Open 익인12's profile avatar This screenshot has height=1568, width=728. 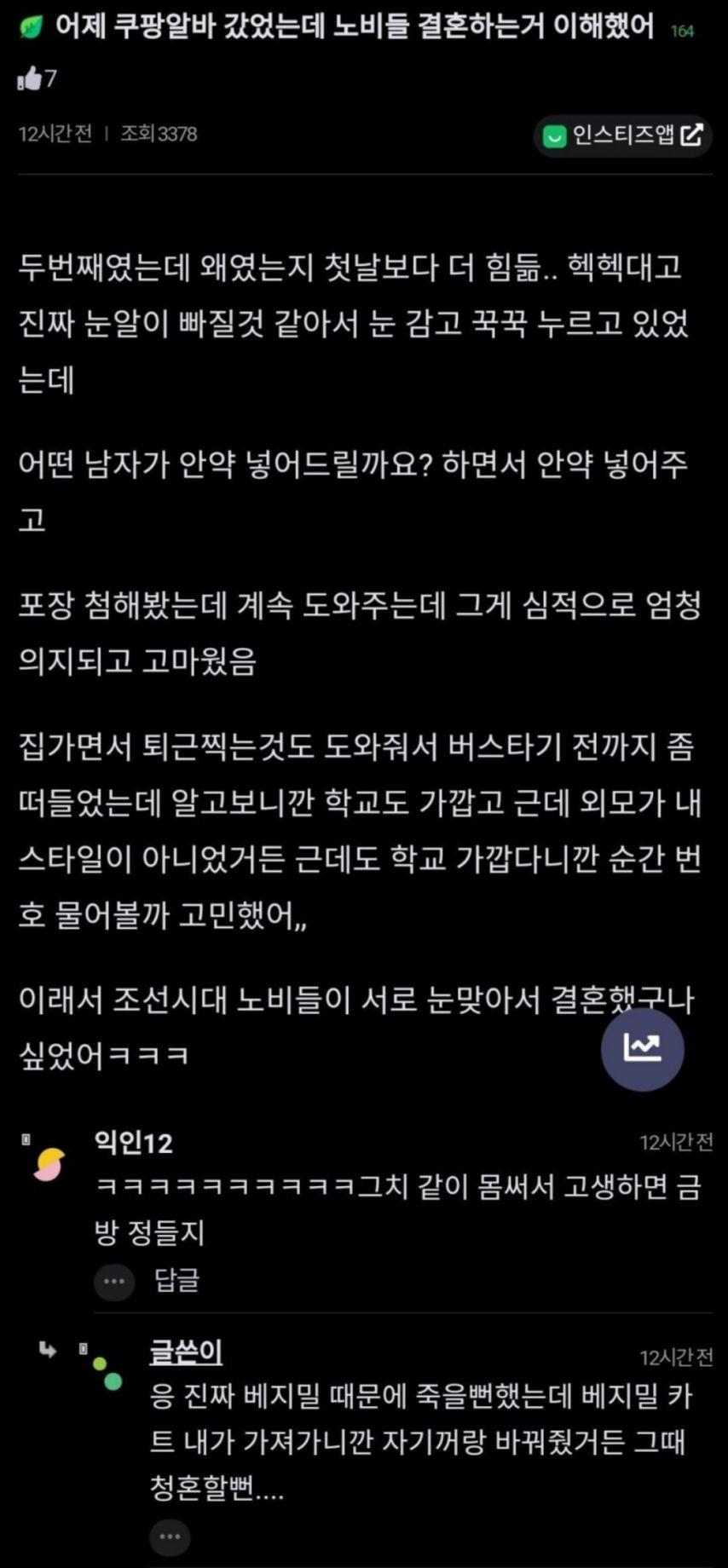49,1164
